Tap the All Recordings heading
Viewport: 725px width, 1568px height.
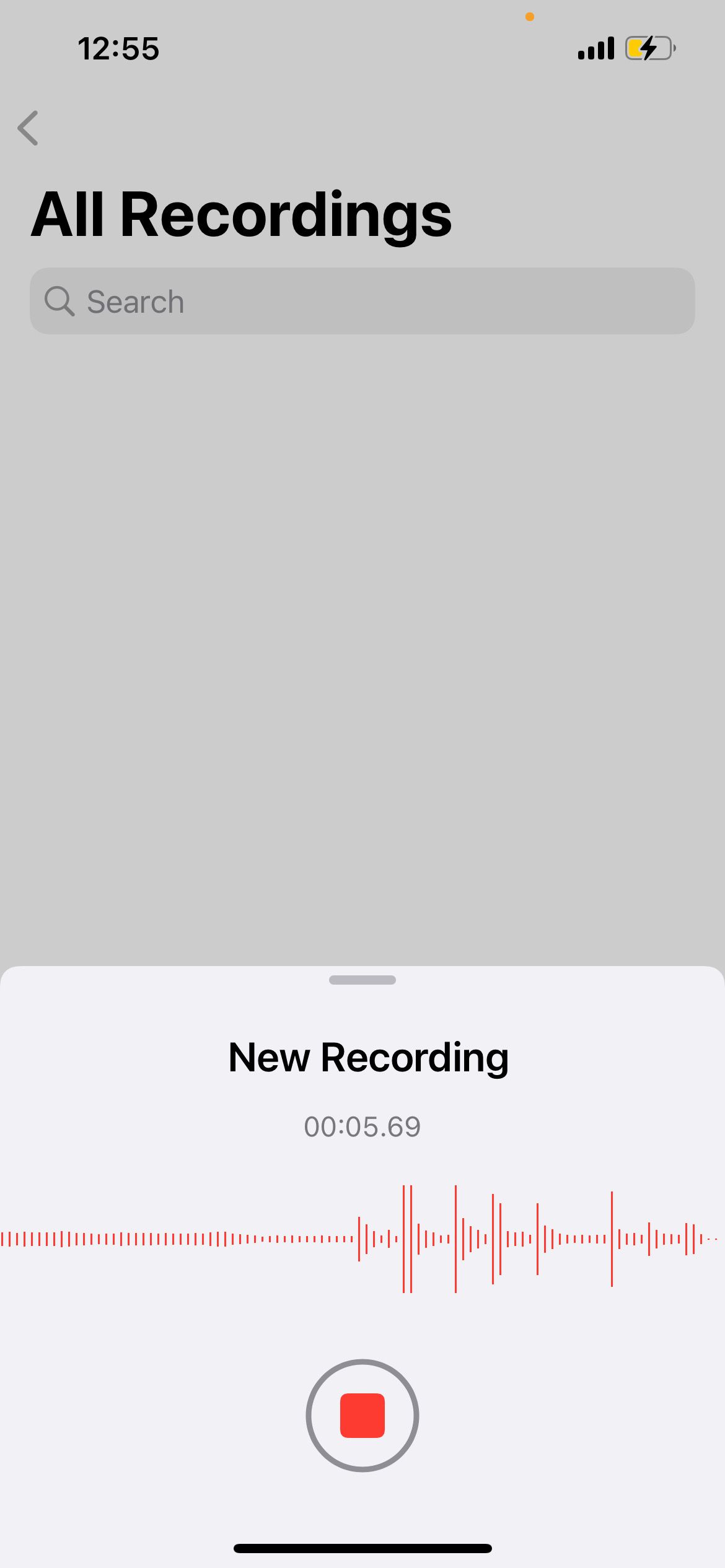click(240, 213)
